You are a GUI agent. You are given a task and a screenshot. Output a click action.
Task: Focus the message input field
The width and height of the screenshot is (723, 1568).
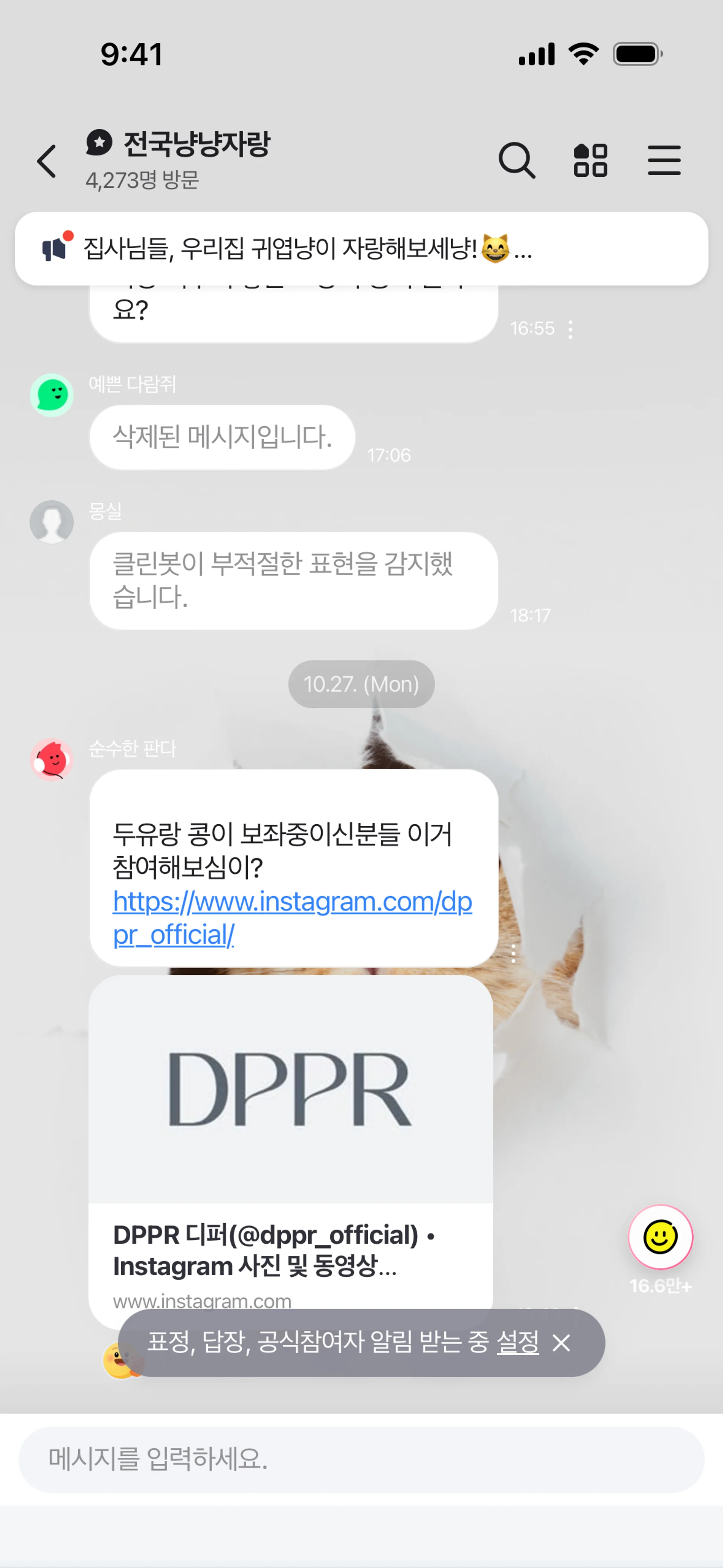361,1459
